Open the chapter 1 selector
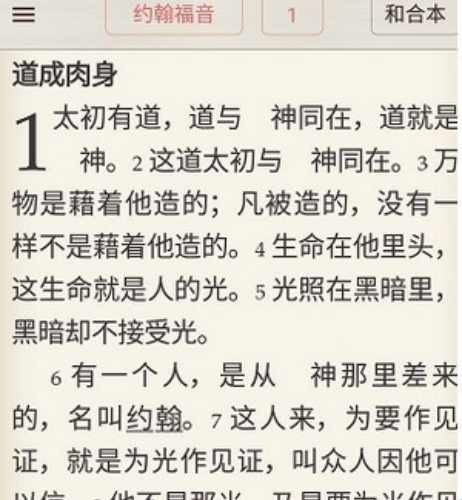Viewport: 462px width, 500px height. (x=292, y=15)
